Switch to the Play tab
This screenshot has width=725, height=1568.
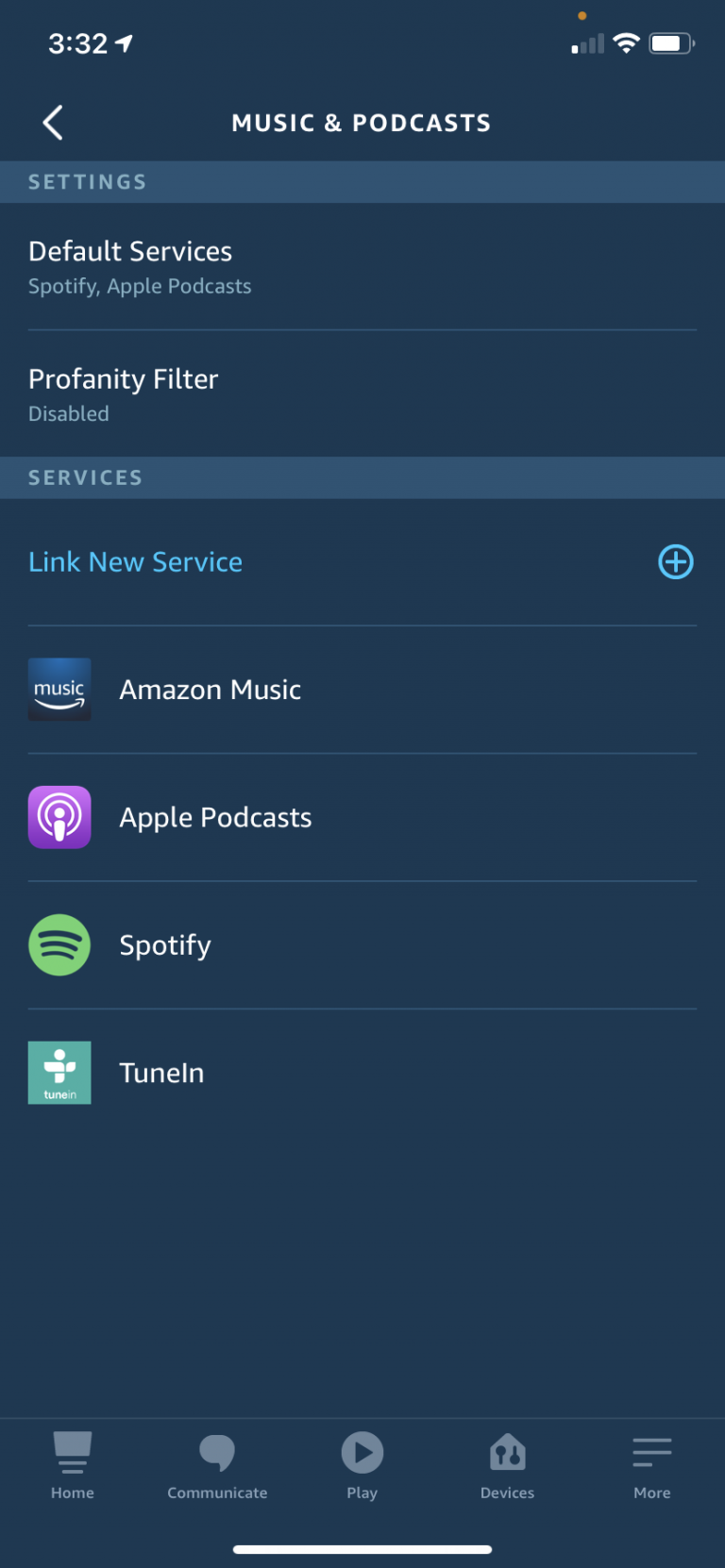coord(362,1465)
